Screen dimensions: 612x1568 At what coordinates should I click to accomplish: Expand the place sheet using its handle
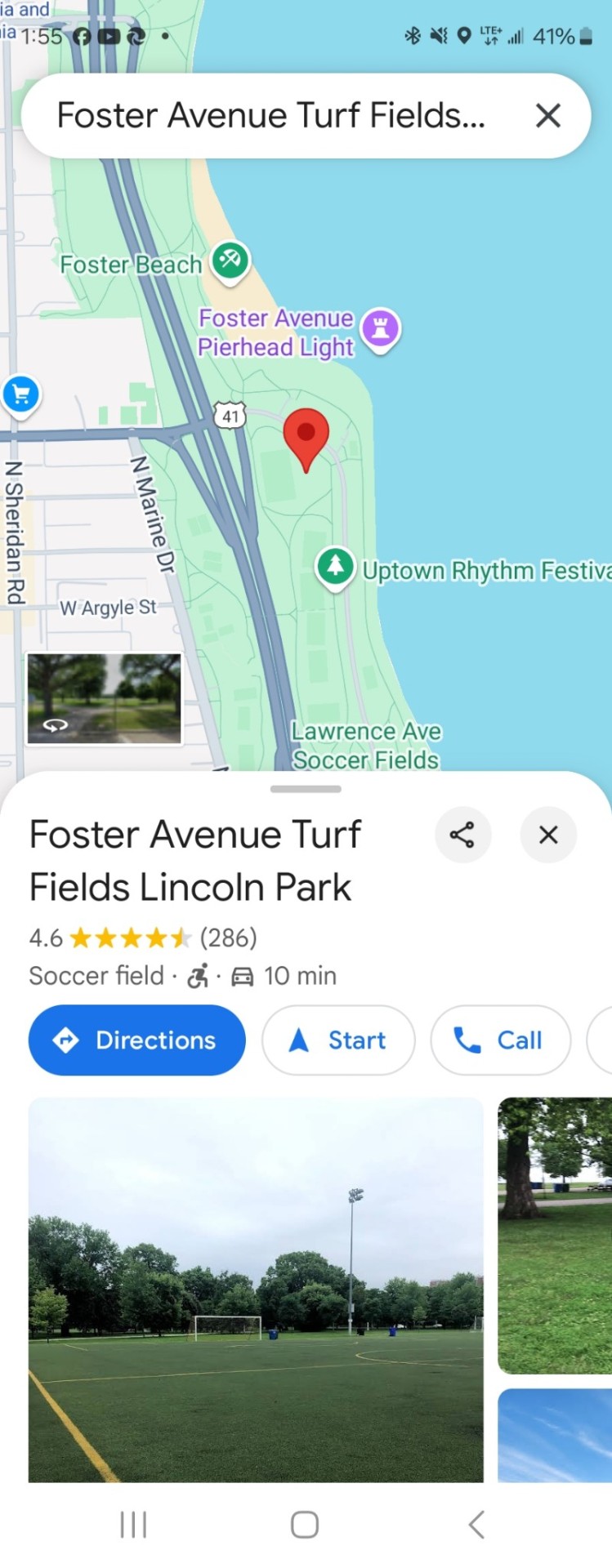[306, 789]
